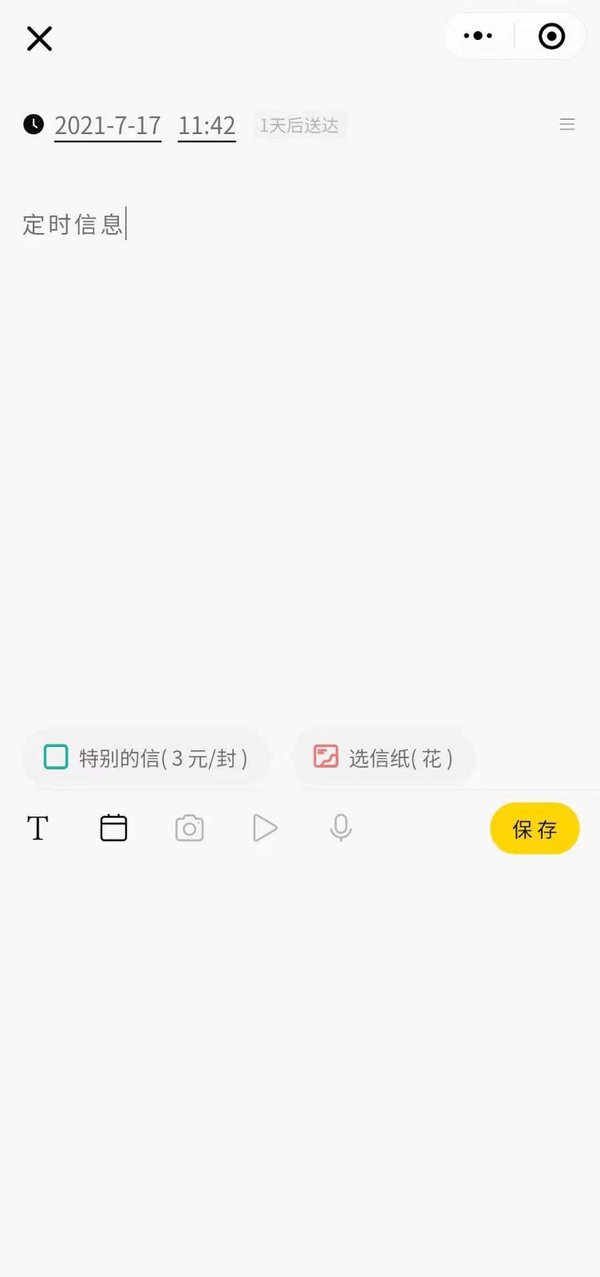The height and width of the screenshot is (1277, 600).
Task: Add a video with the play icon
Action: (x=264, y=828)
